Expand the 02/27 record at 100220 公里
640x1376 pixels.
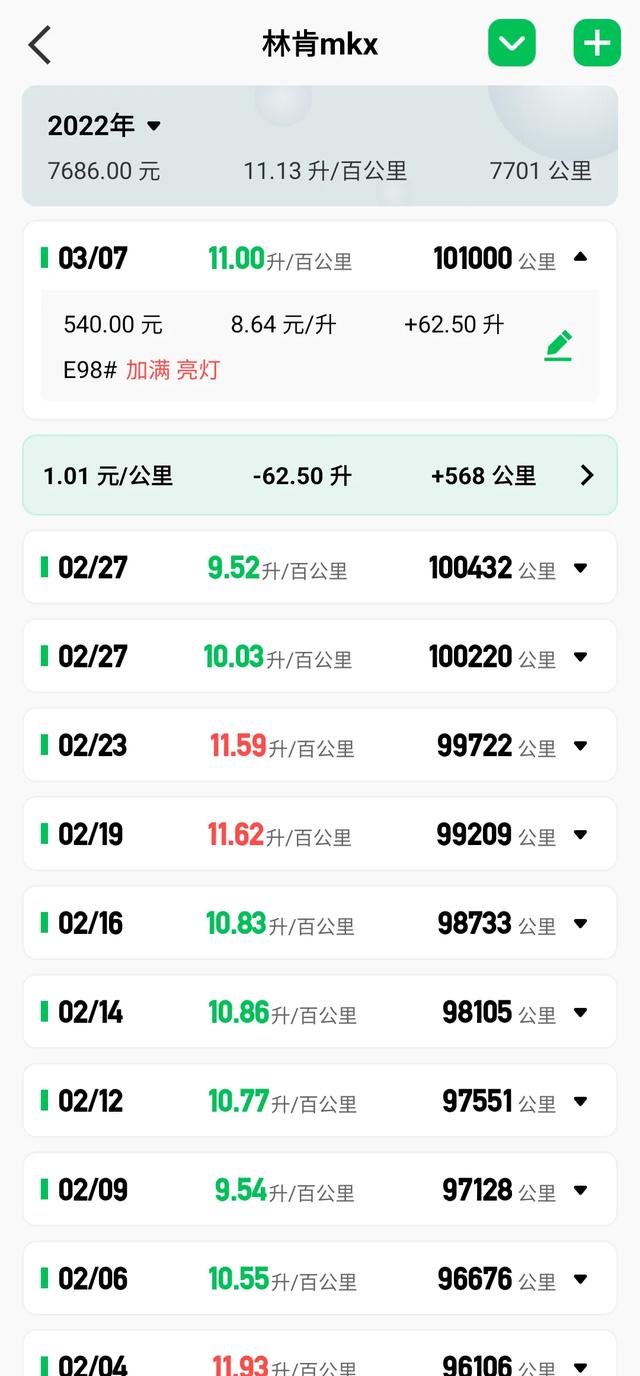[580, 657]
